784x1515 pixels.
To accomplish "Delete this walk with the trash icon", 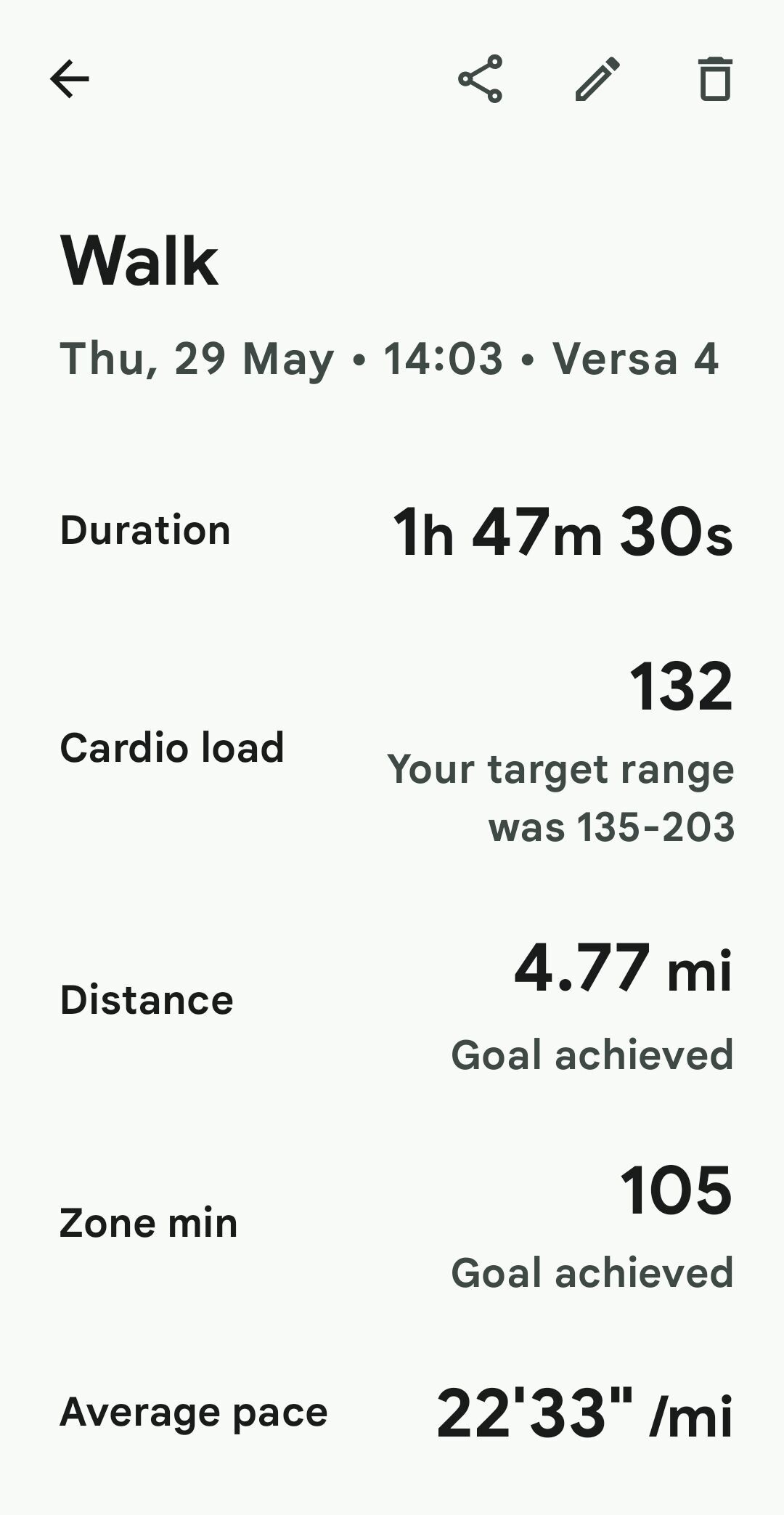I will coord(715,78).
